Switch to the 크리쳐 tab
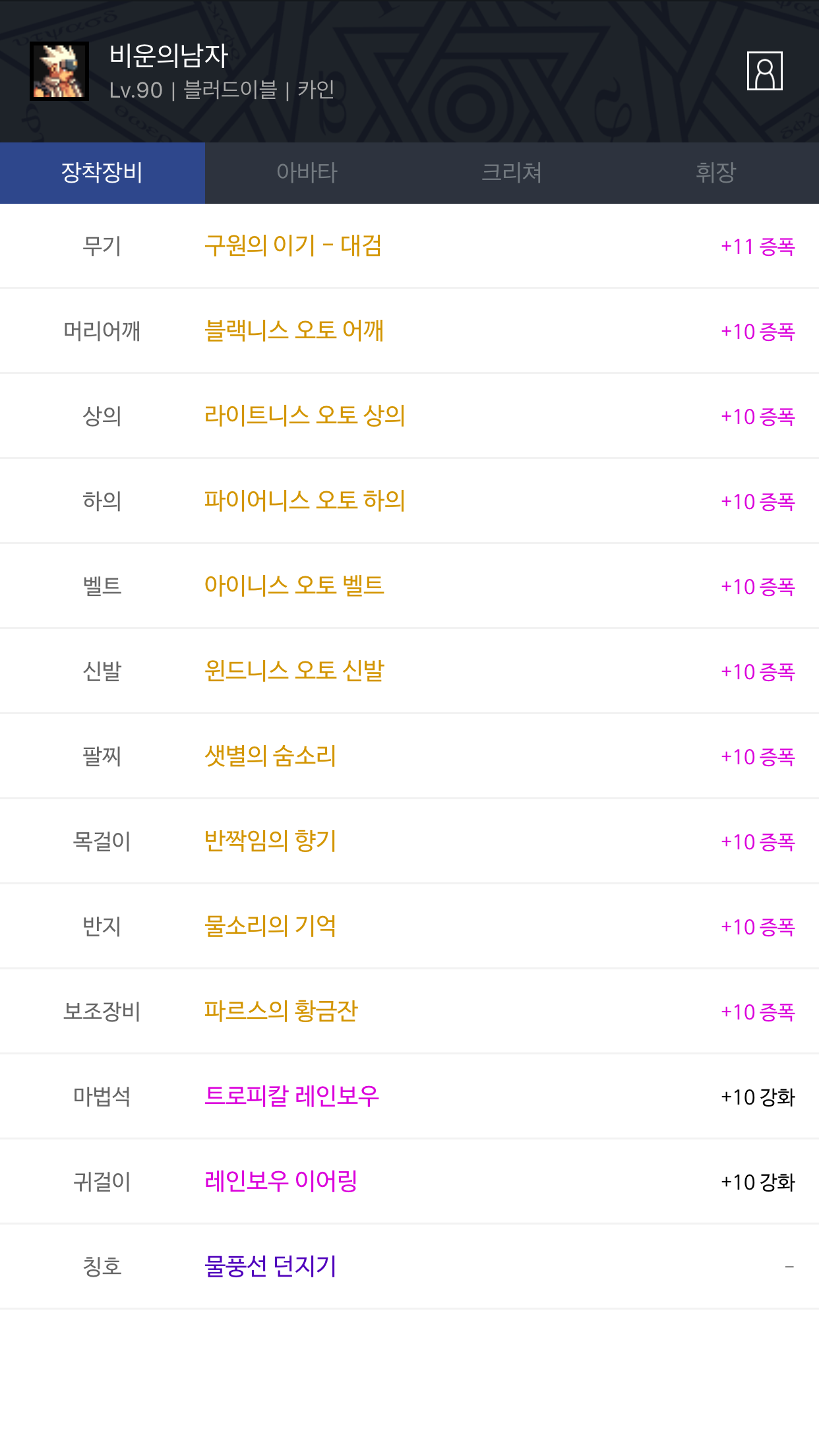 click(512, 173)
